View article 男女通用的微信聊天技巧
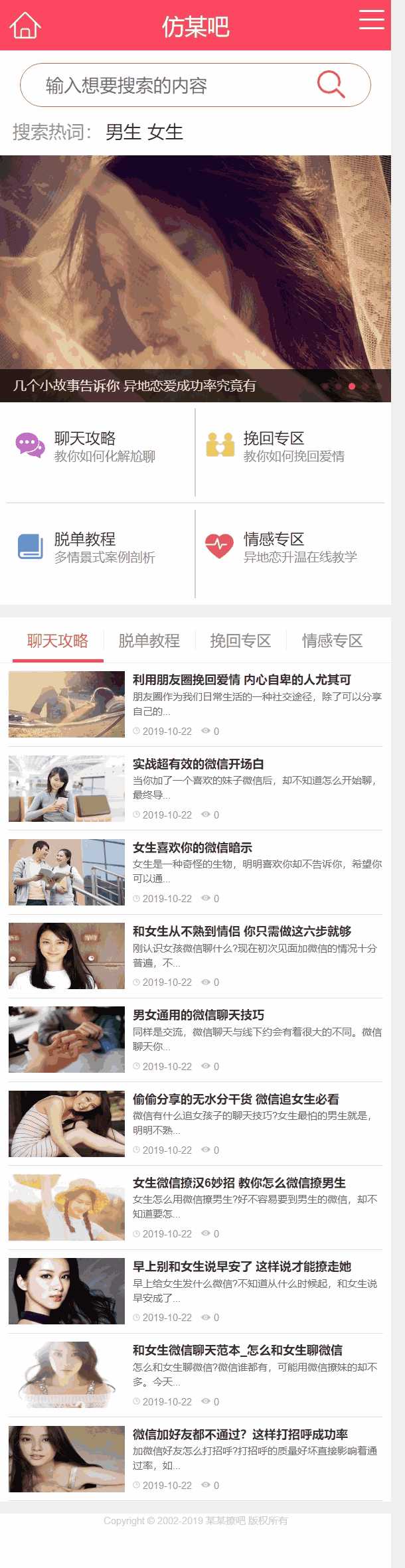The width and height of the screenshot is (405, 1568). point(199,1015)
